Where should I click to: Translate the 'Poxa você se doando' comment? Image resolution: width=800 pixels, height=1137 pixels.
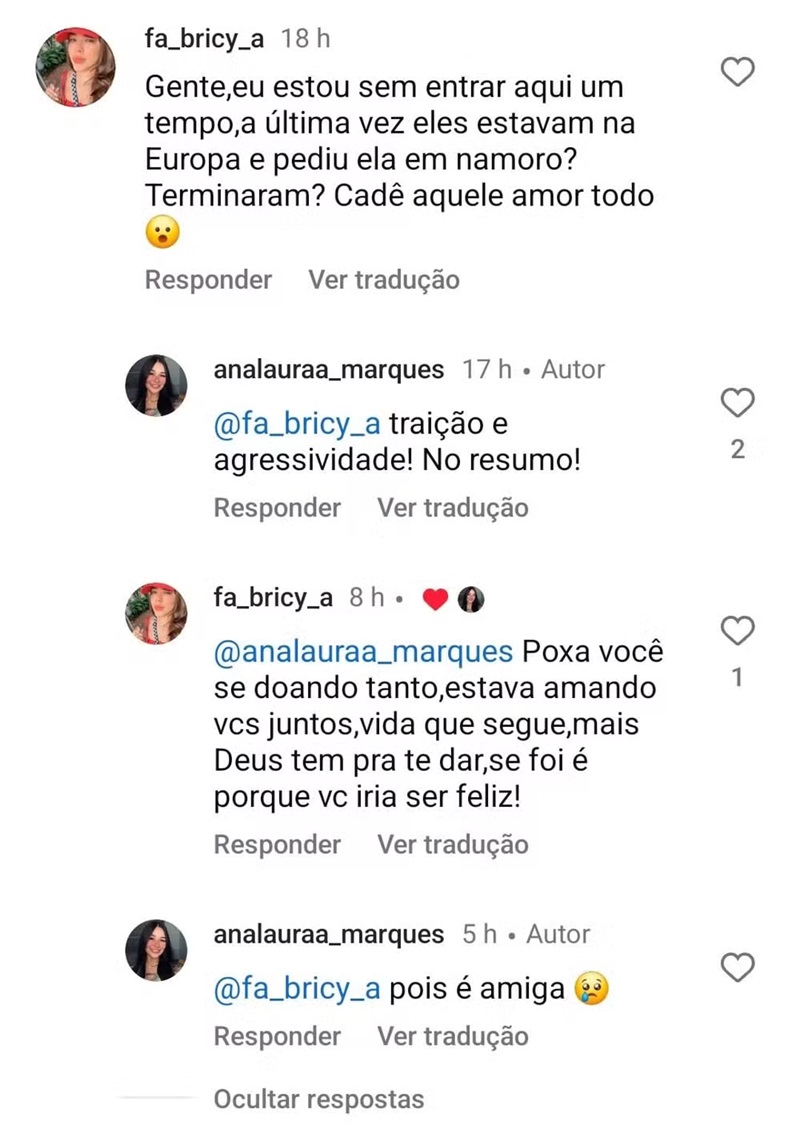(452, 845)
